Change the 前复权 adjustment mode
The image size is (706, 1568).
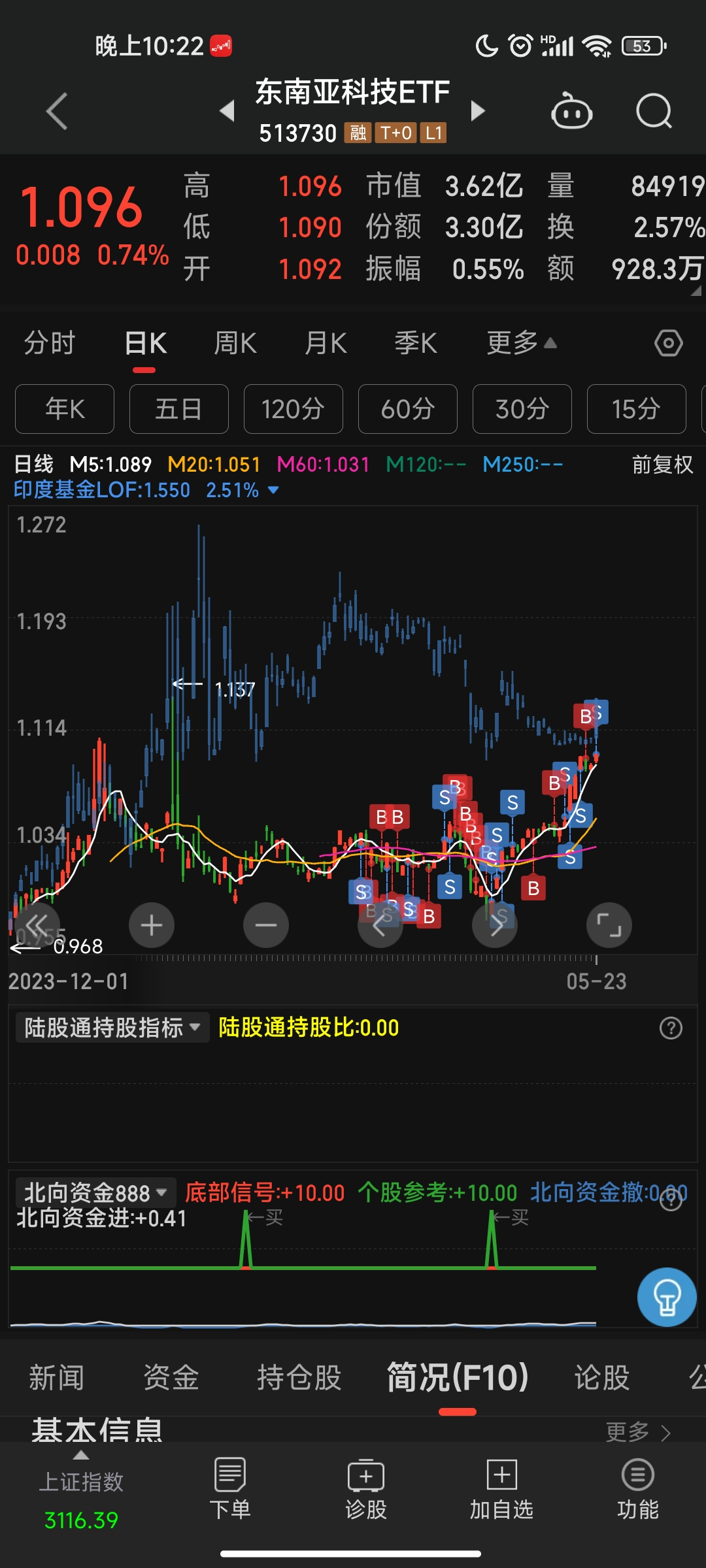click(662, 465)
